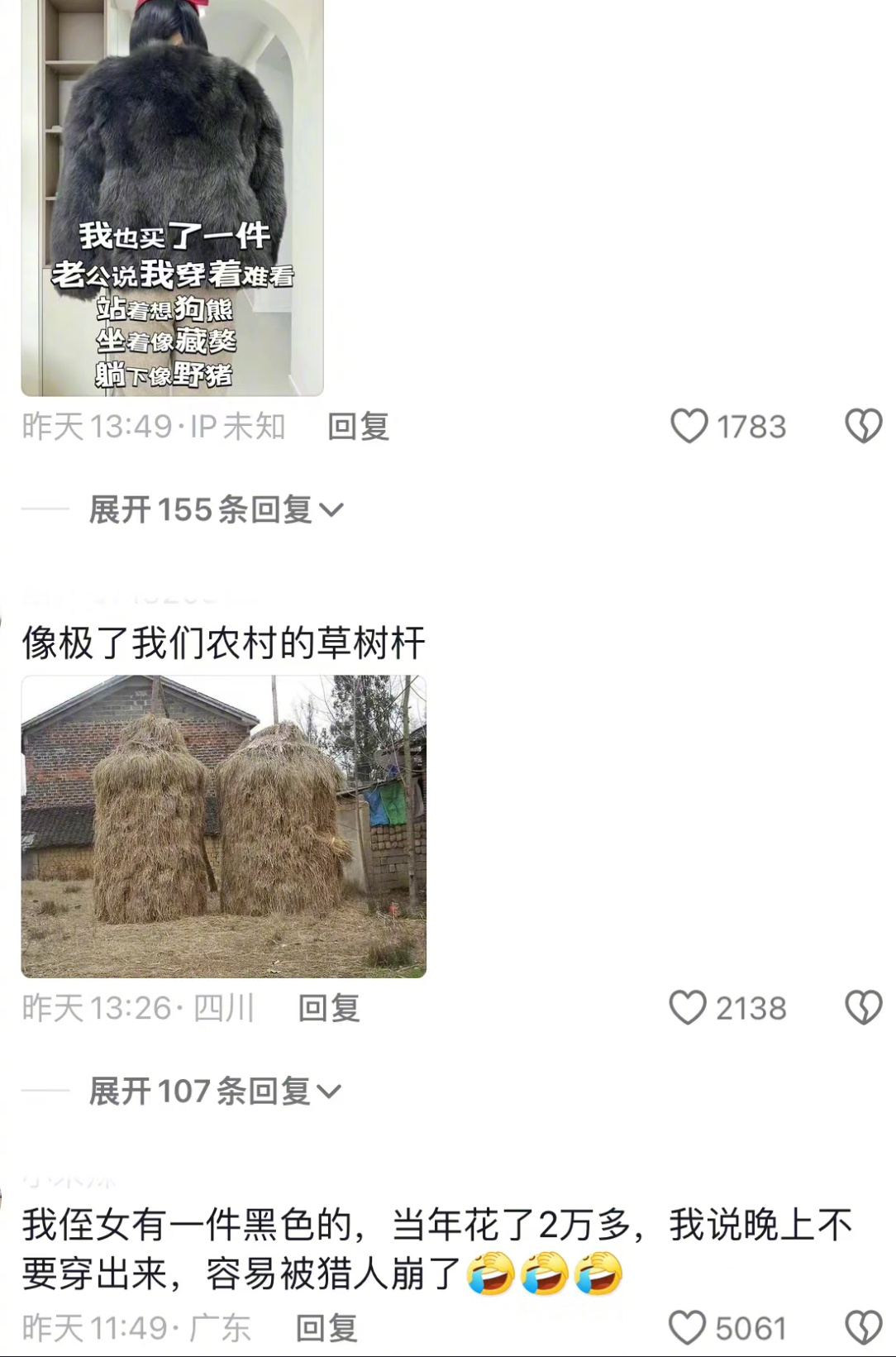Expand the 155 replies

(x=216, y=510)
